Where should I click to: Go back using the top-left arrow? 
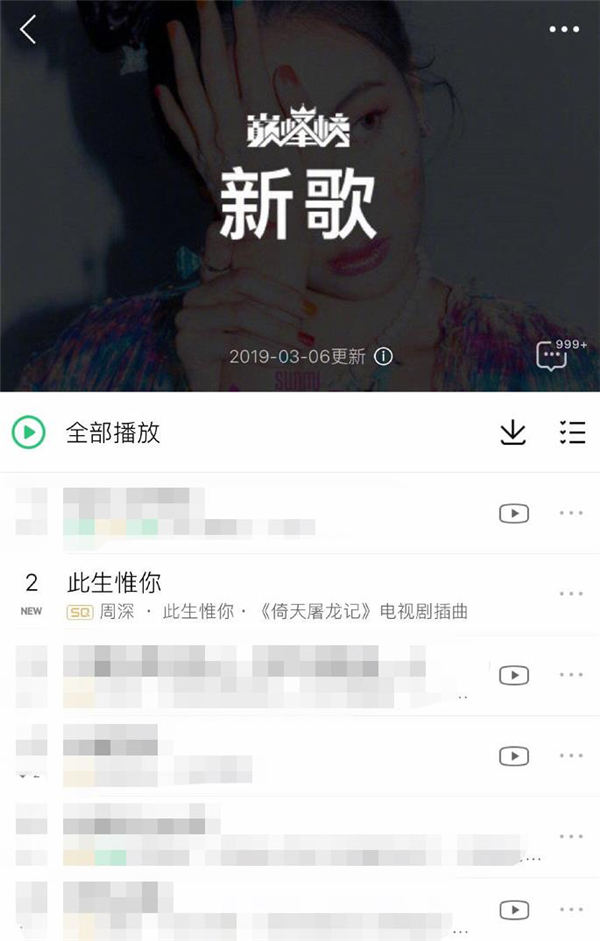28,30
